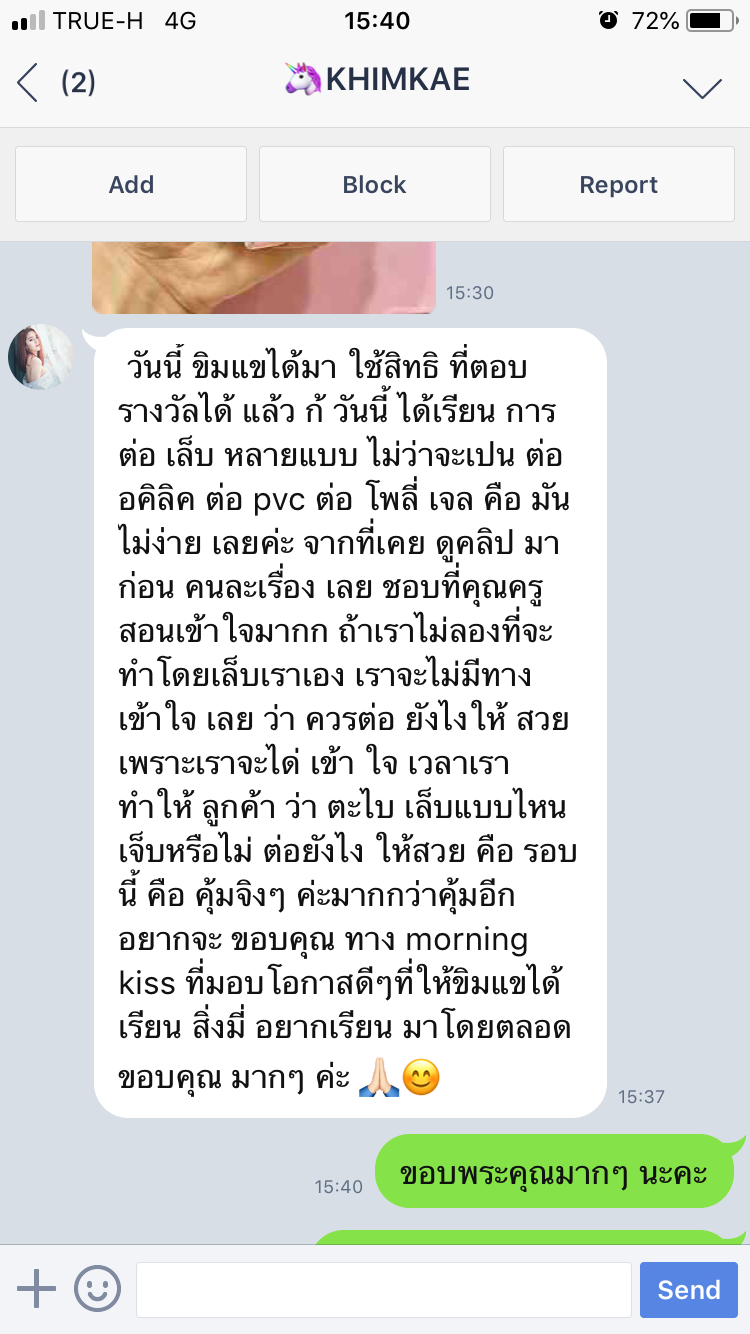Open the pink image sent at 15:30
Screen dimensions: 750x1334
264,277
